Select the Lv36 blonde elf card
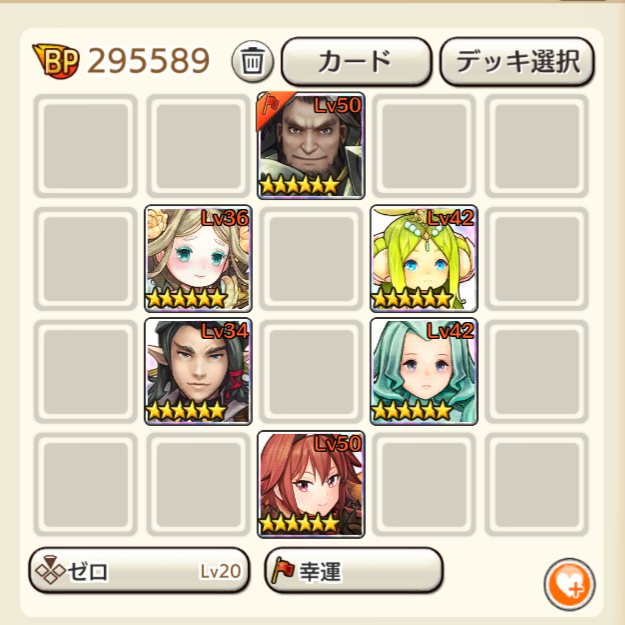This screenshot has height=625, width=625. point(198,258)
